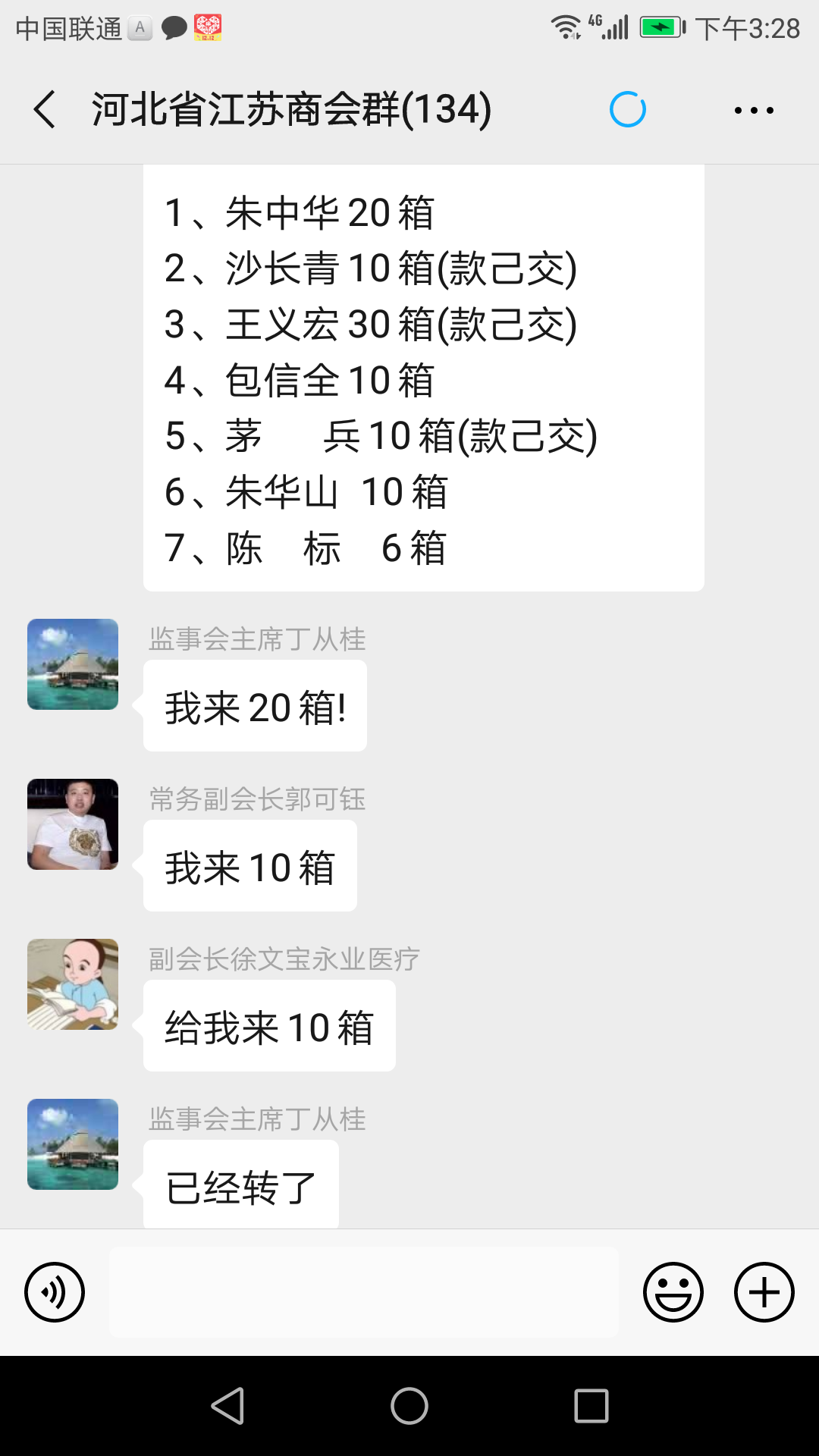The image size is (819, 1456).
Task: Go back from the group chat
Action: 45,109
